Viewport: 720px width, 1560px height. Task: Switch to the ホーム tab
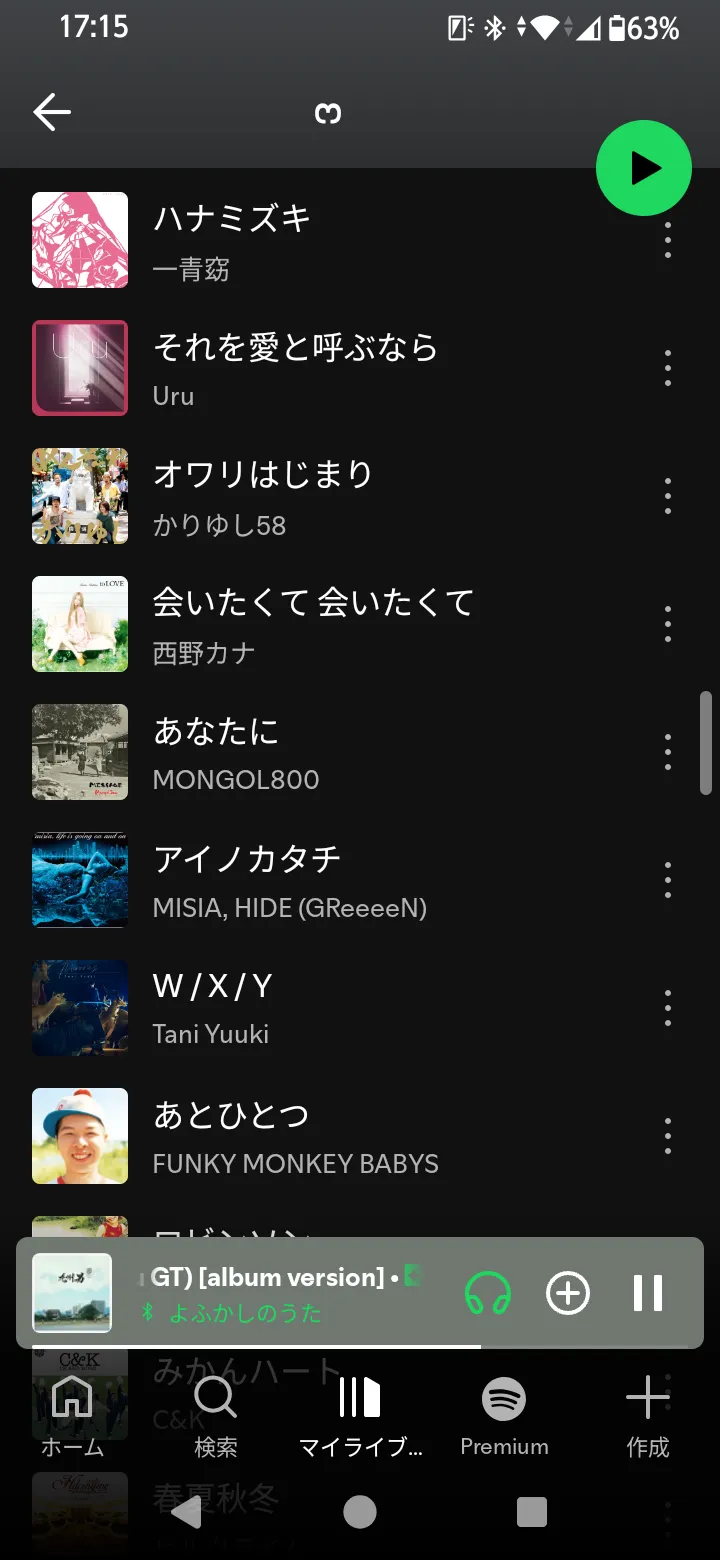(72, 1414)
